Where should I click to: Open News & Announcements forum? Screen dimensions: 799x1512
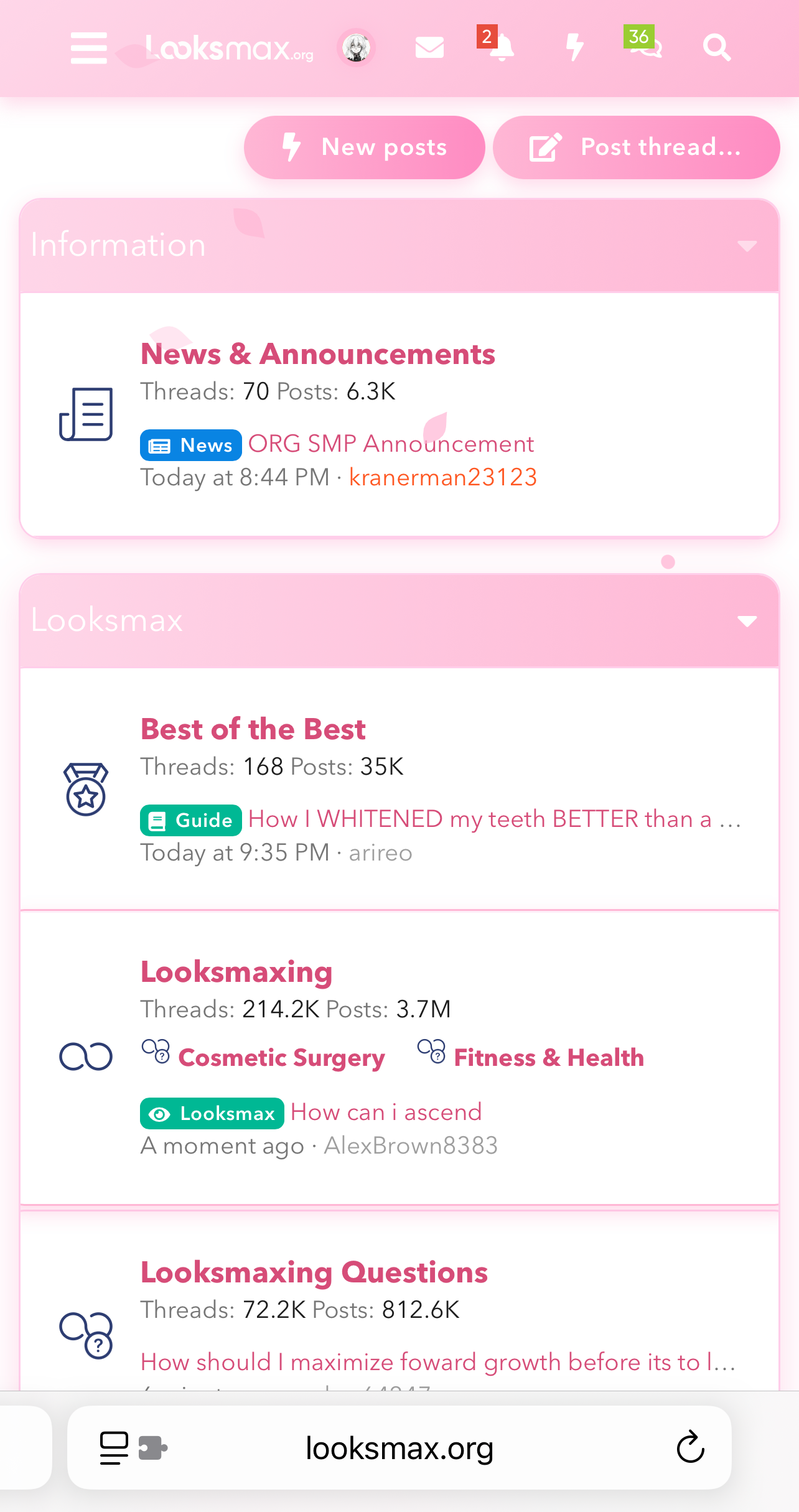click(x=317, y=354)
